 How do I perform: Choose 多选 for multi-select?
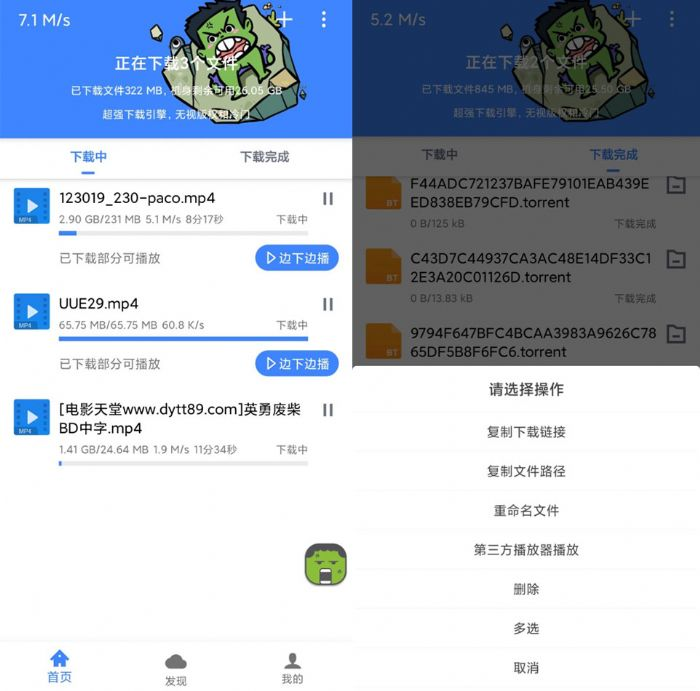click(526, 628)
